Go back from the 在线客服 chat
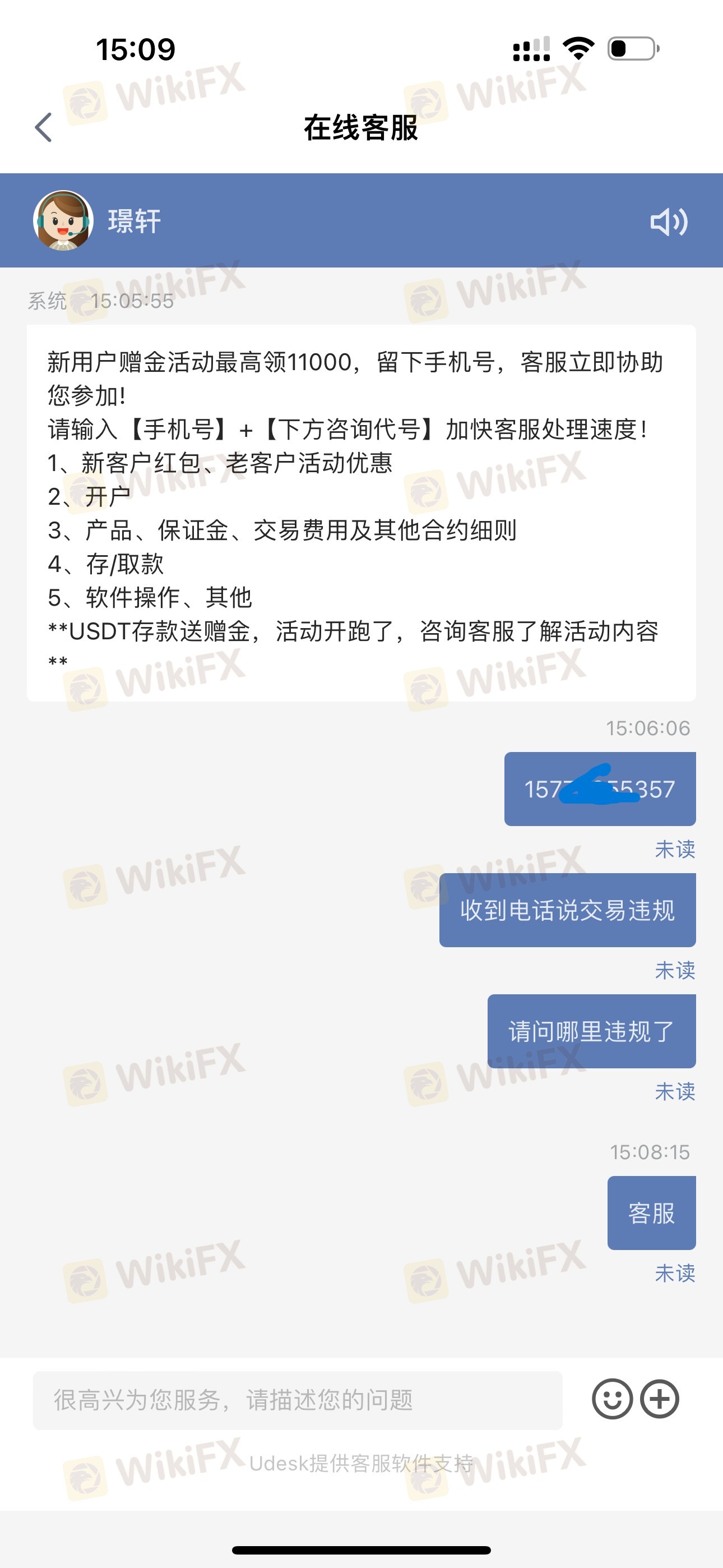 pos(44,128)
